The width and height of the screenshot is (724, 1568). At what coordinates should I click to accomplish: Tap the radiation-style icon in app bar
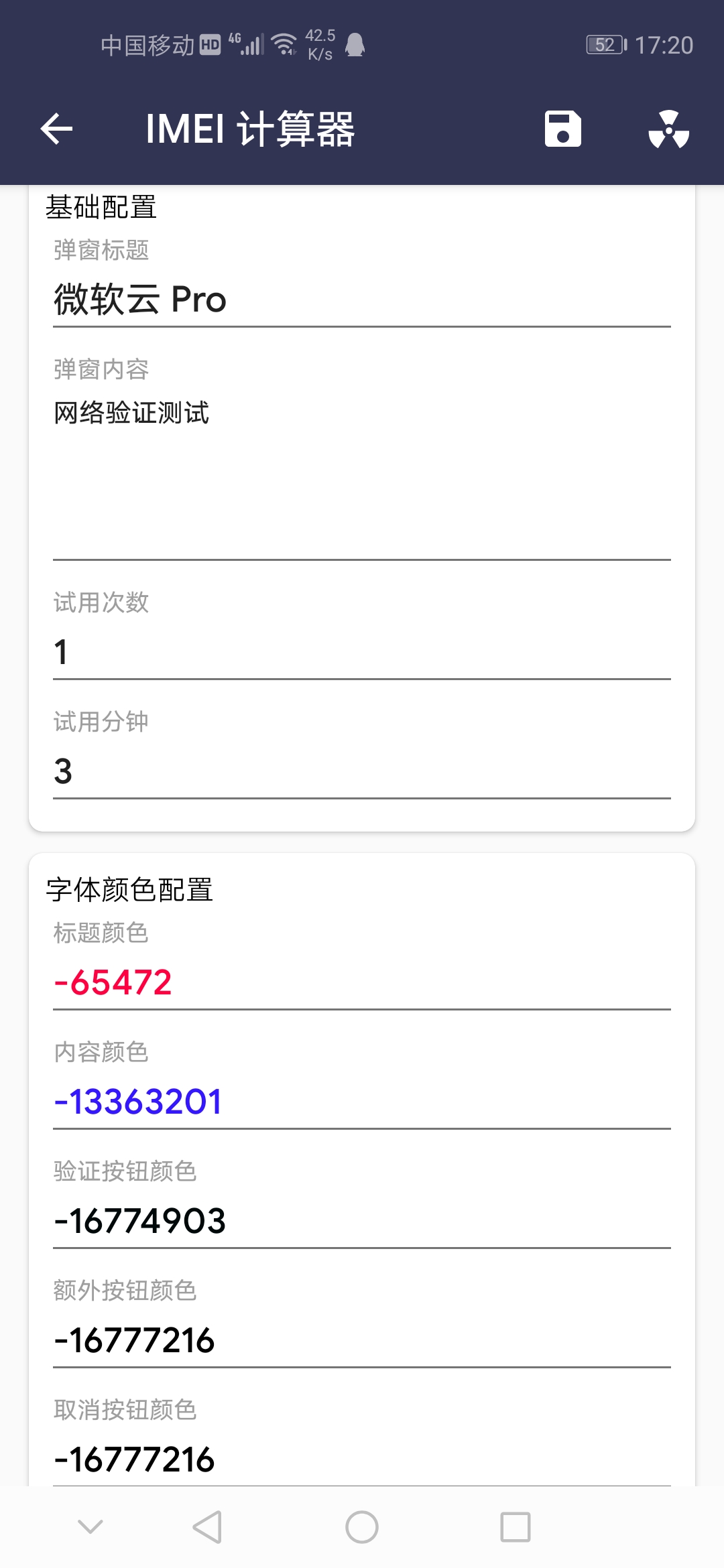668,129
